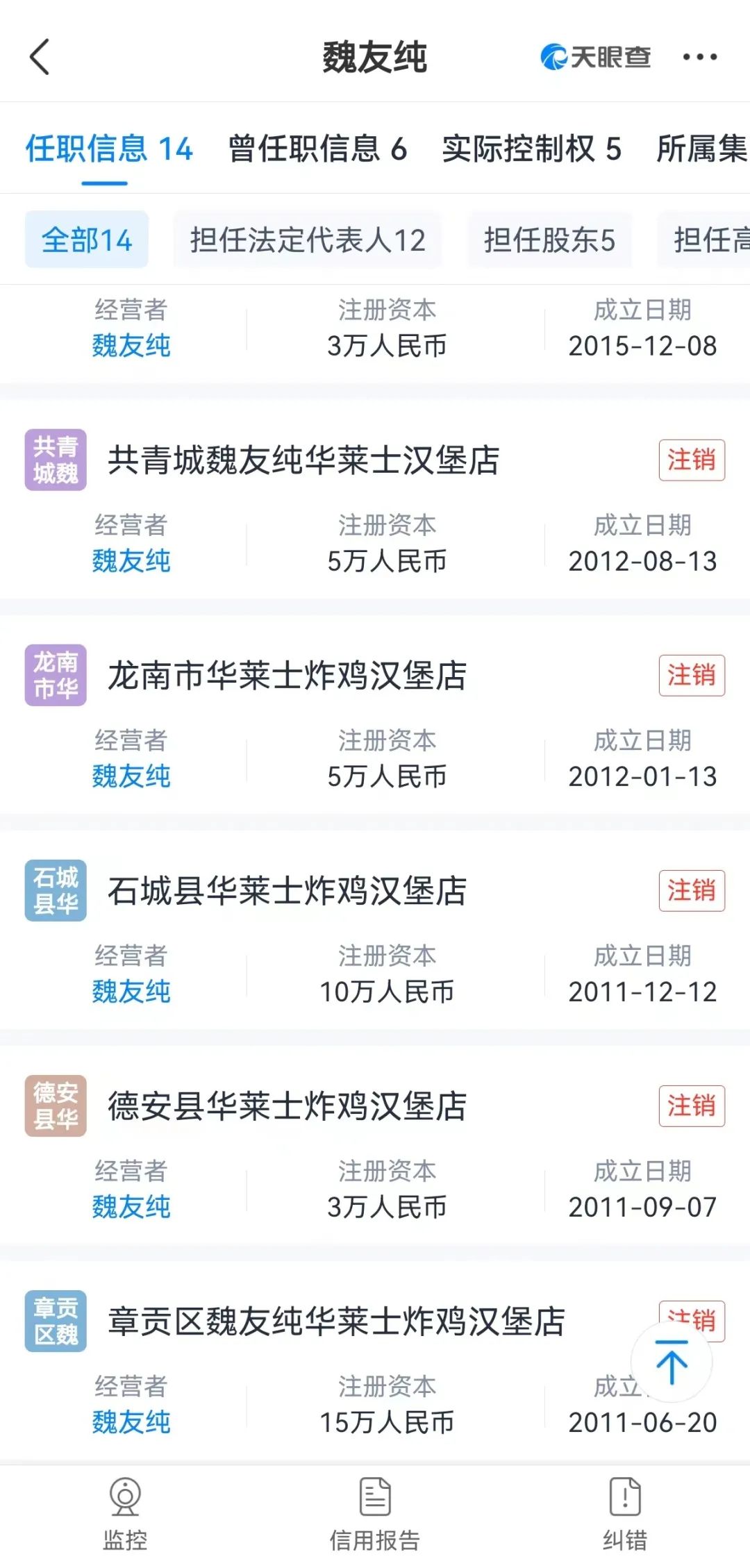Image resolution: width=750 pixels, height=1568 pixels.
Task: Switch to 曾任职信息 6 tab
Action: click(x=316, y=148)
